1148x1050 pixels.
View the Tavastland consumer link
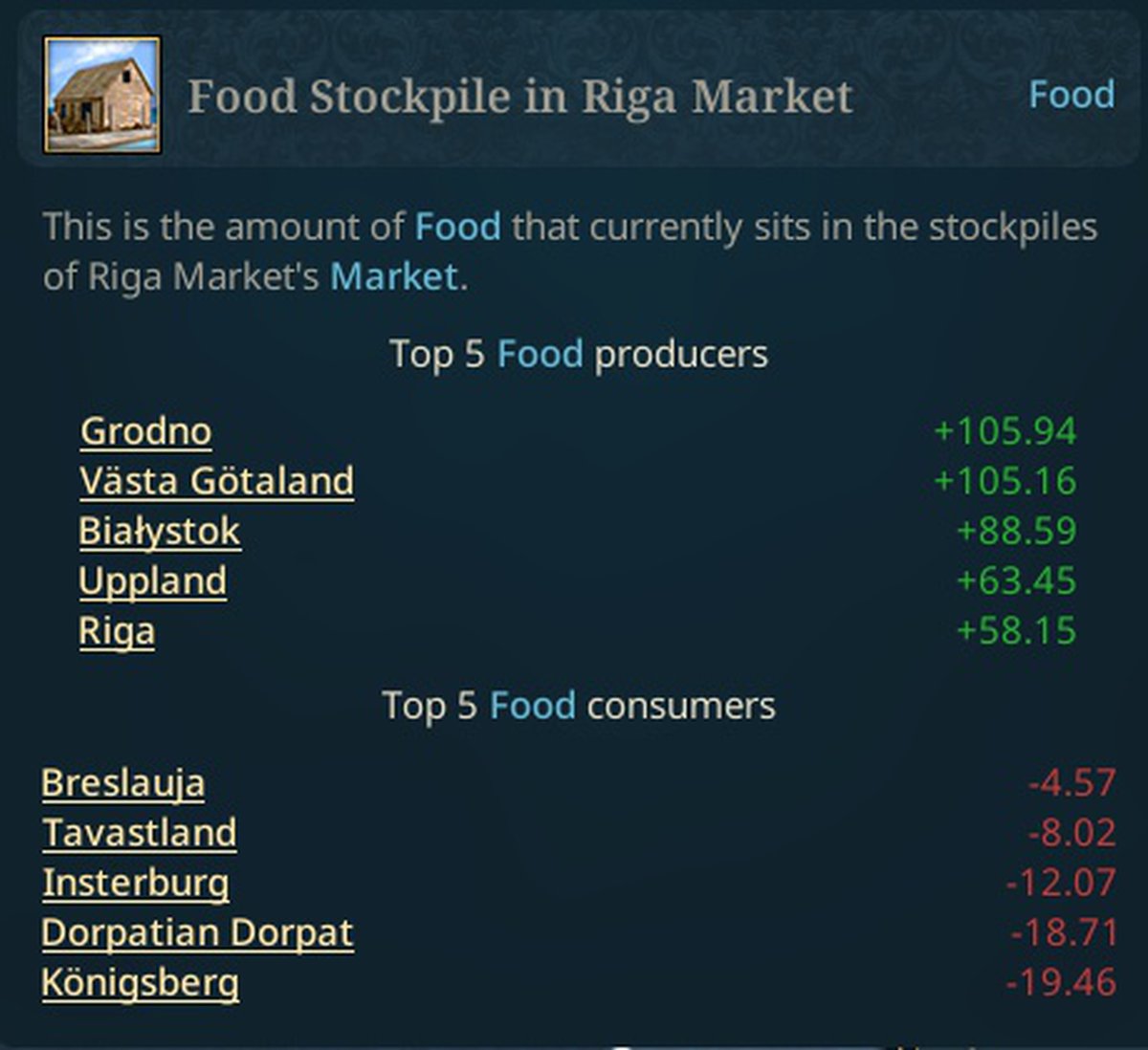(x=139, y=833)
